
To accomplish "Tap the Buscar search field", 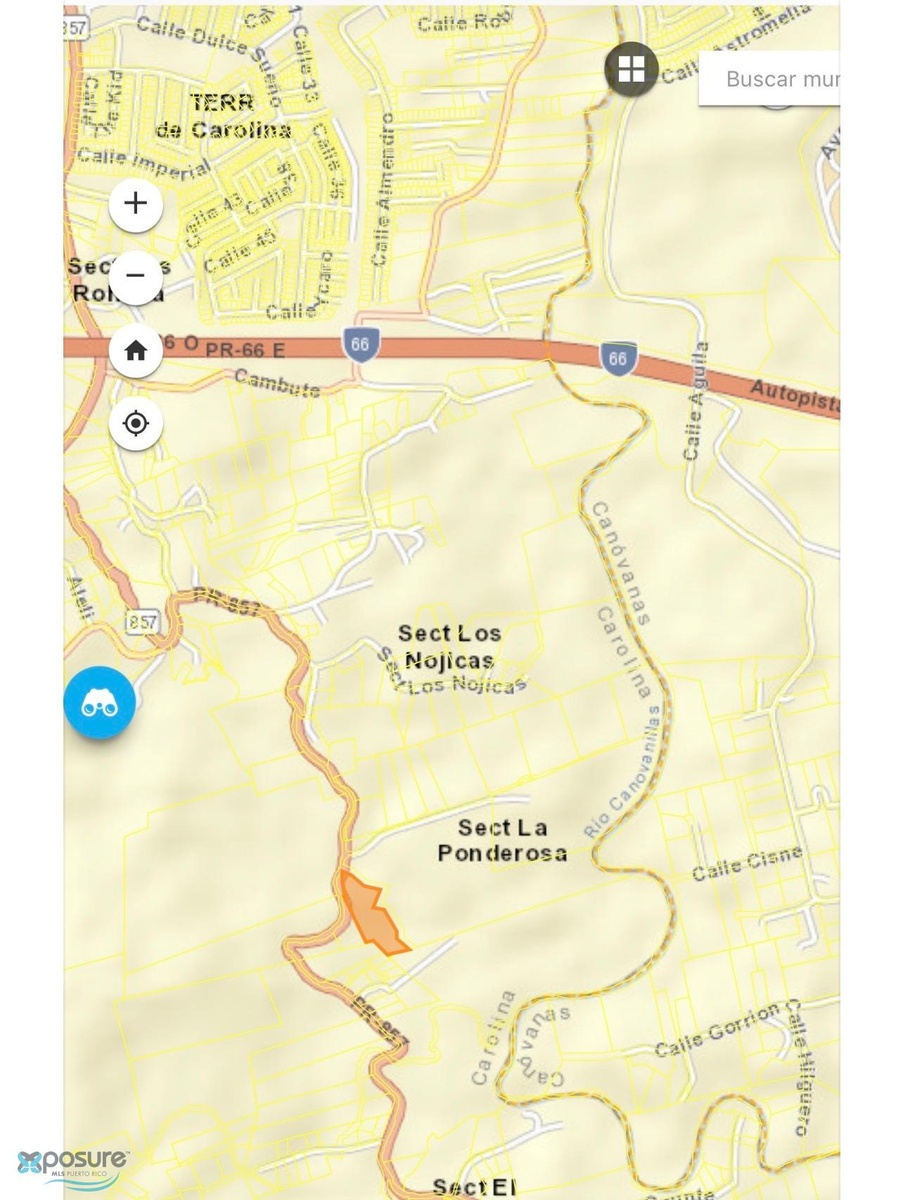I will pos(775,79).
